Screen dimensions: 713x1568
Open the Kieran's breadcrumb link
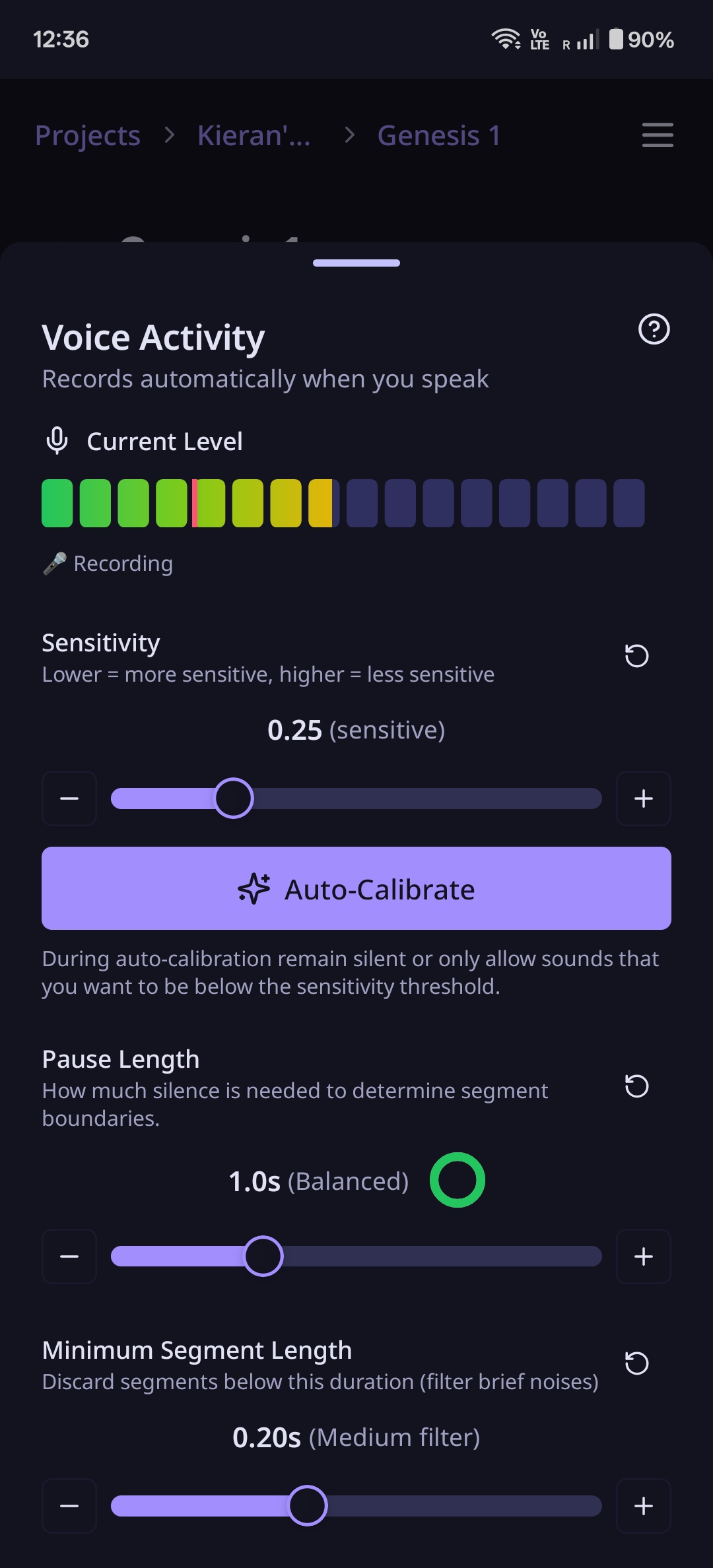pos(254,135)
